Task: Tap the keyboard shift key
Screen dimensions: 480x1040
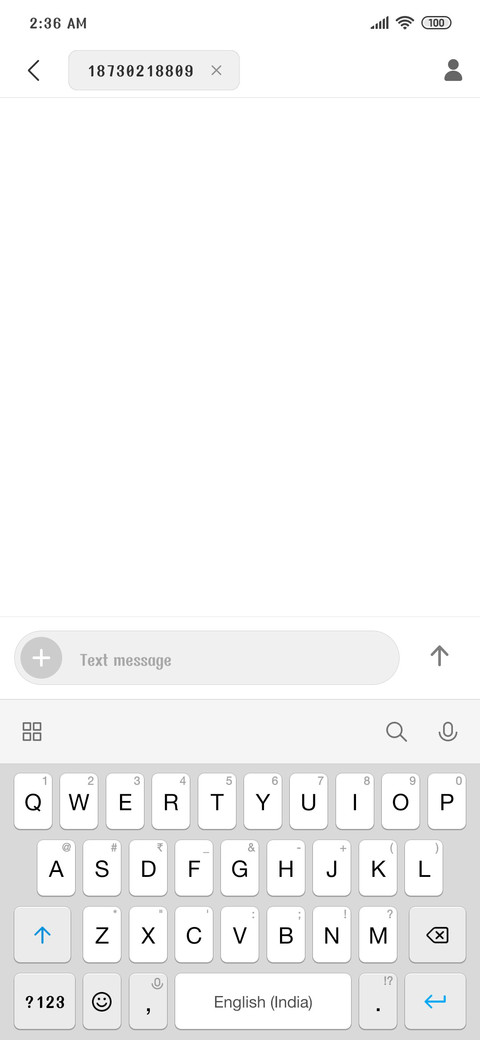Action: (x=42, y=935)
